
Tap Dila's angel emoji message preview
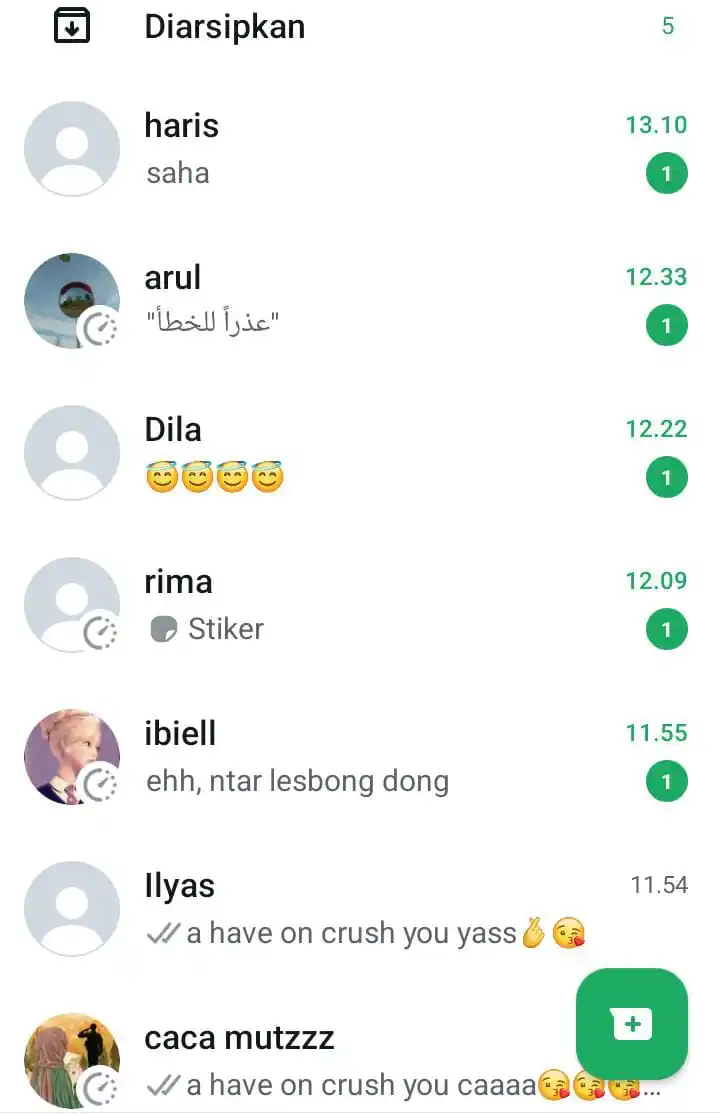click(216, 477)
